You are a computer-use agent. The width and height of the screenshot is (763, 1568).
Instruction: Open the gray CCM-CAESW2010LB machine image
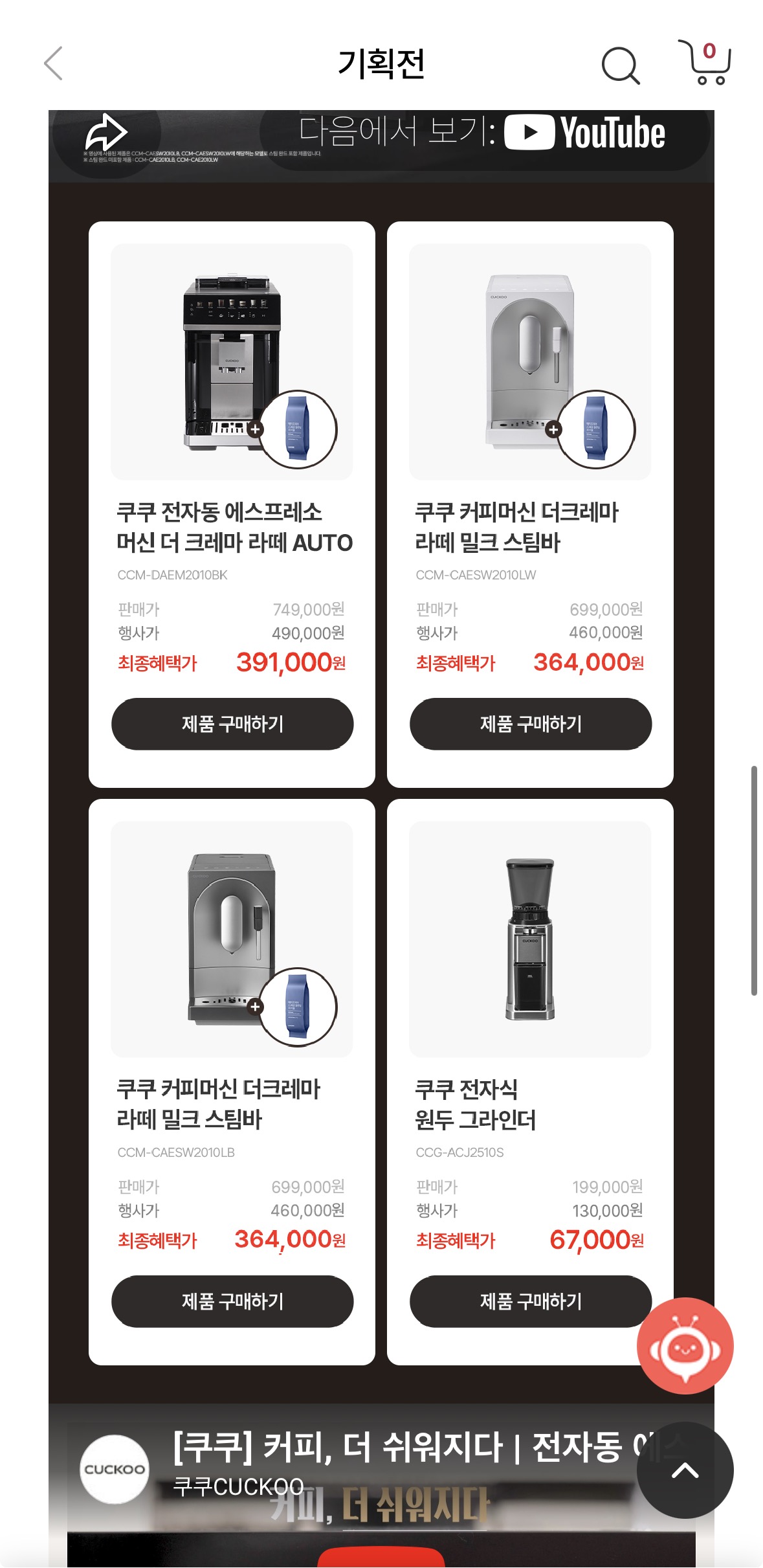[232, 939]
